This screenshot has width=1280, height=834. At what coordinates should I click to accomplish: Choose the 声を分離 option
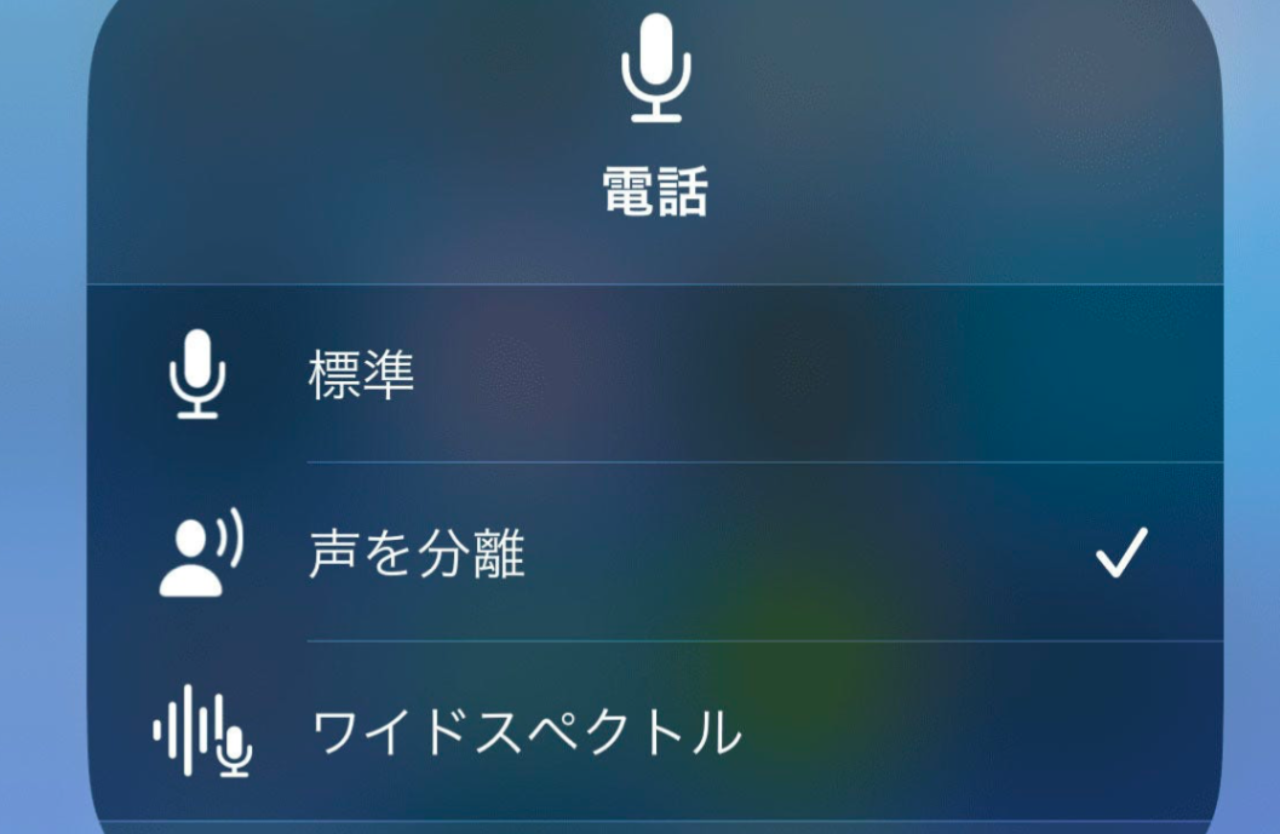point(416,553)
